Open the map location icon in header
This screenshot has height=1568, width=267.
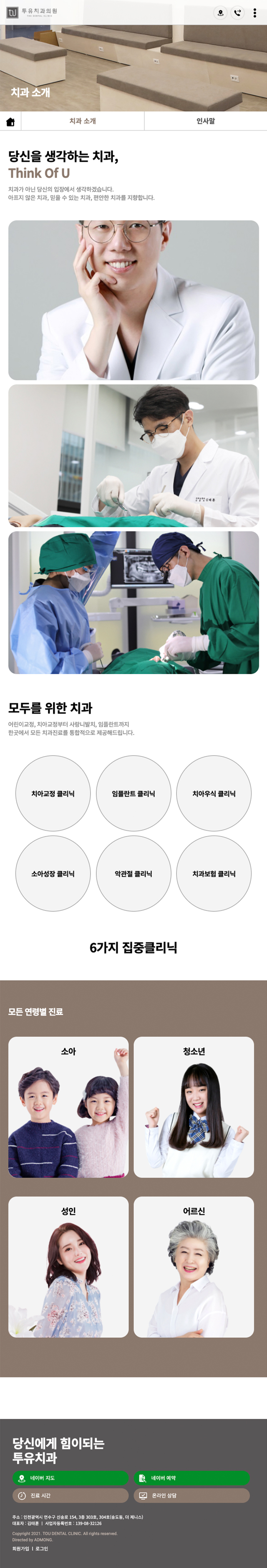pyautogui.click(x=220, y=13)
